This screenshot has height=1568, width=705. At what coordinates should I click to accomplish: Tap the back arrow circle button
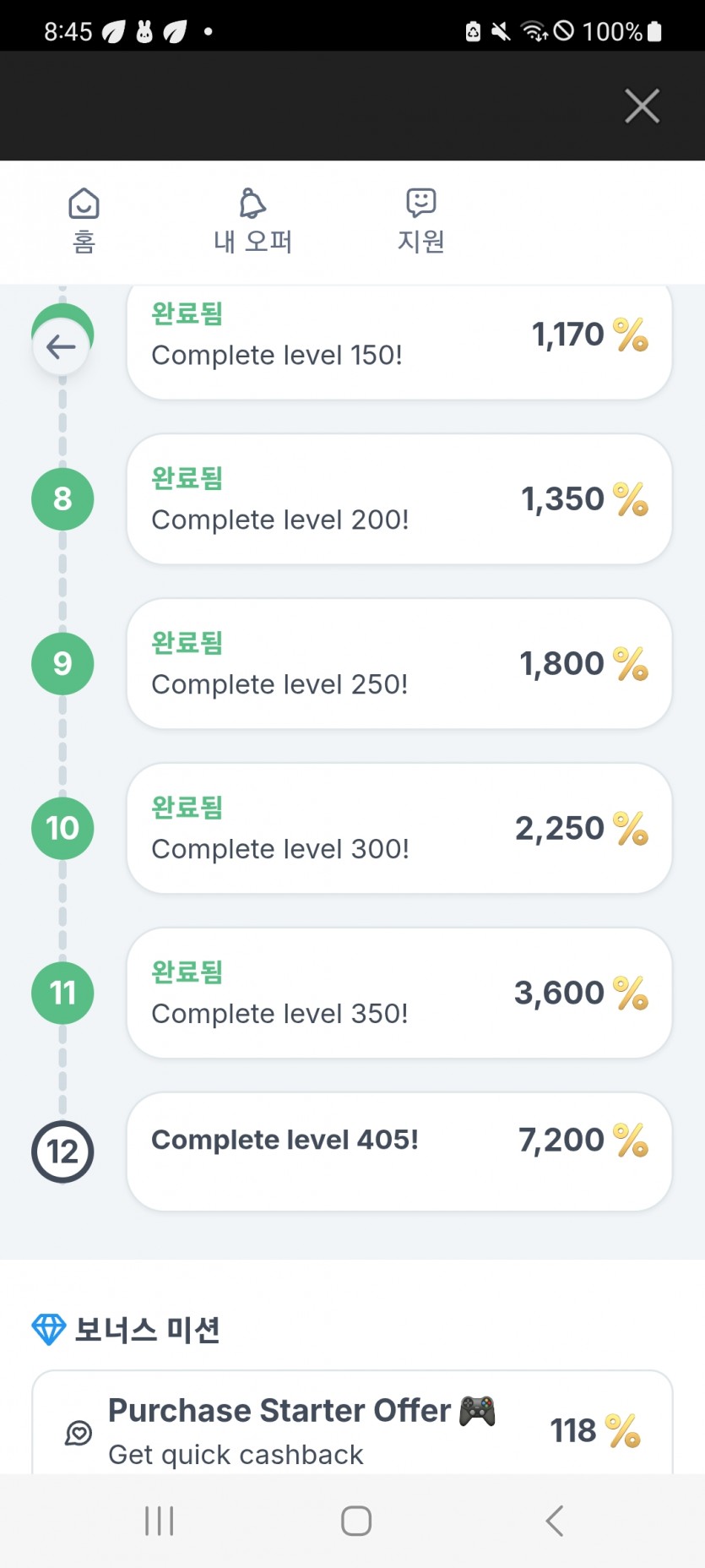pyautogui.click(x=61, y=346)
